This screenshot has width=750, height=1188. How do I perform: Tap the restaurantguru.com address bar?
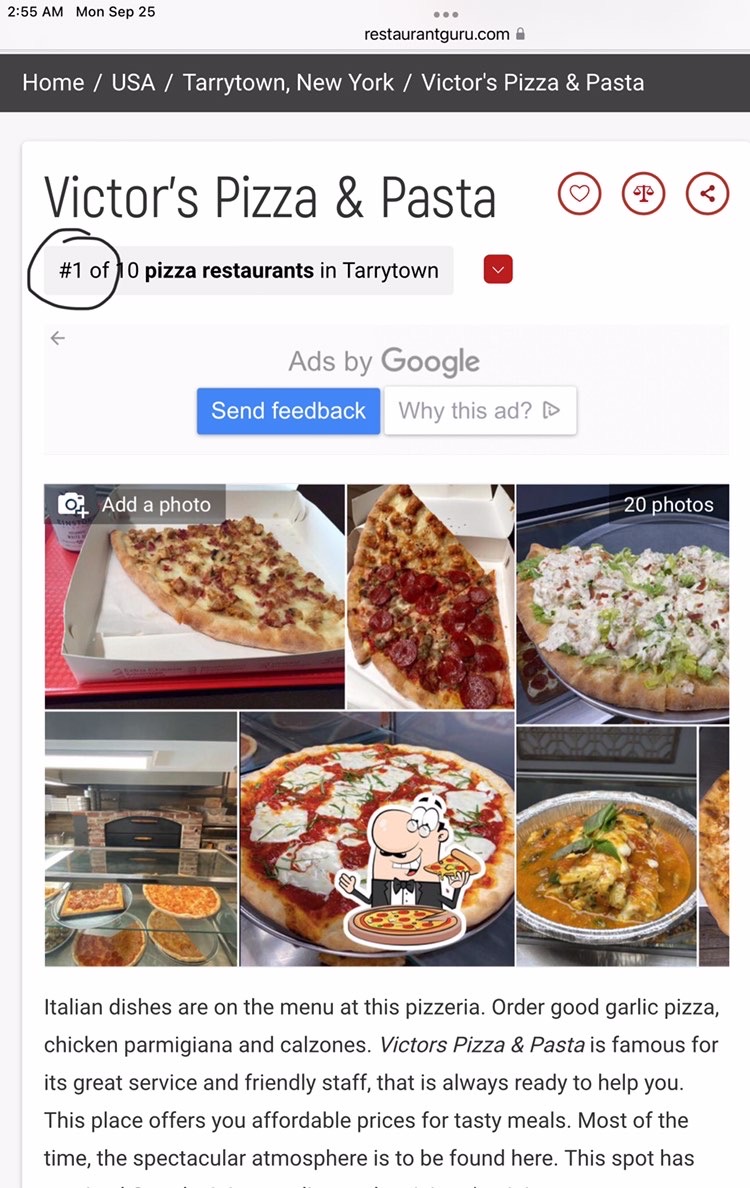click(437, 32)
